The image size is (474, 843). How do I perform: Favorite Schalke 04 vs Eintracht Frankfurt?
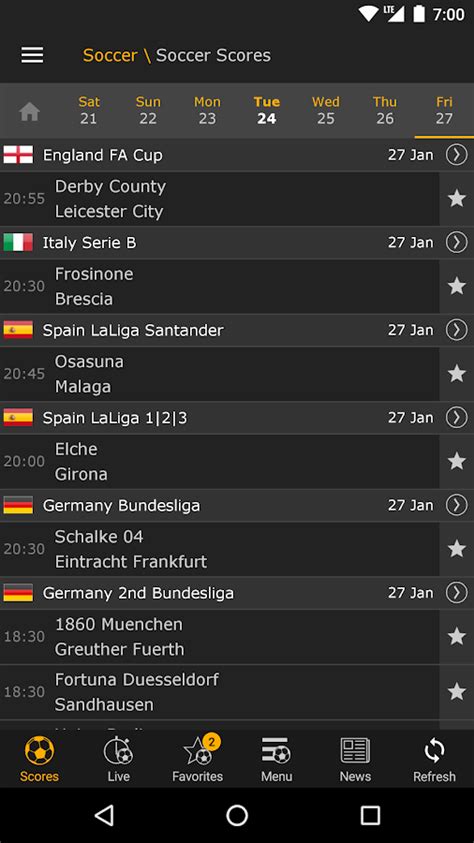(457, 548)
